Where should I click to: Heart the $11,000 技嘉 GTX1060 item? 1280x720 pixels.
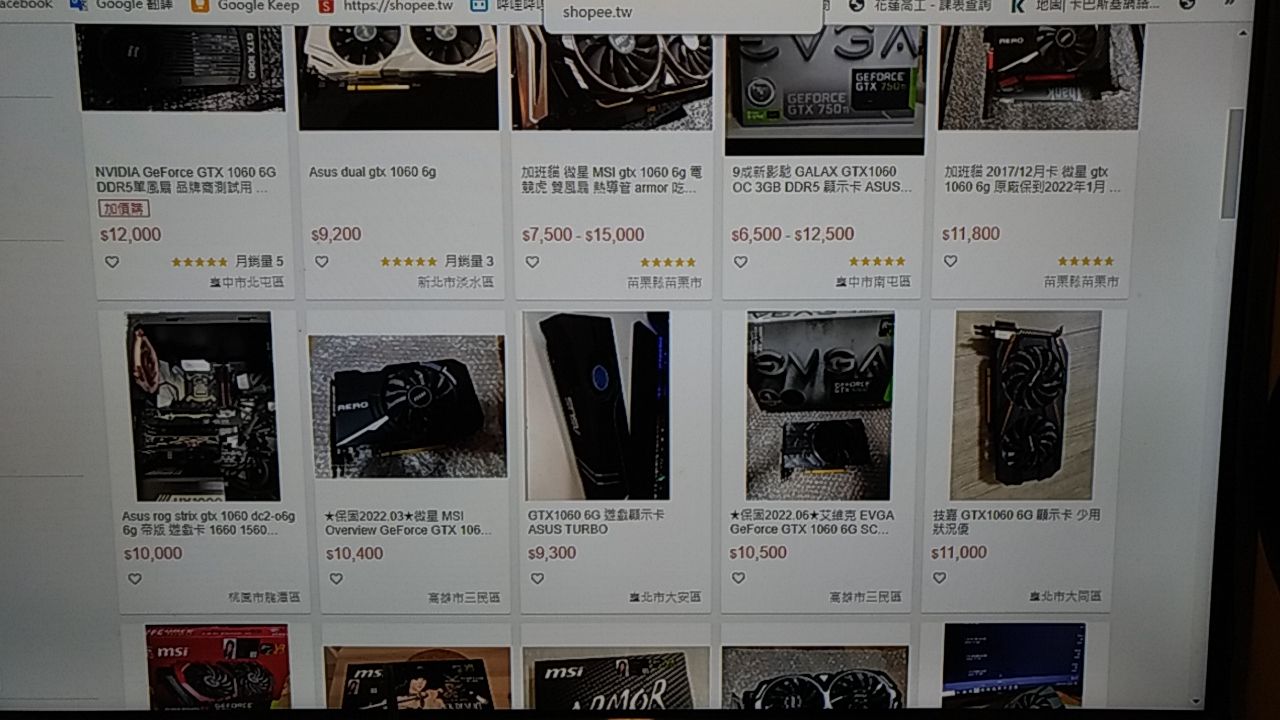[x=939, y=577]
